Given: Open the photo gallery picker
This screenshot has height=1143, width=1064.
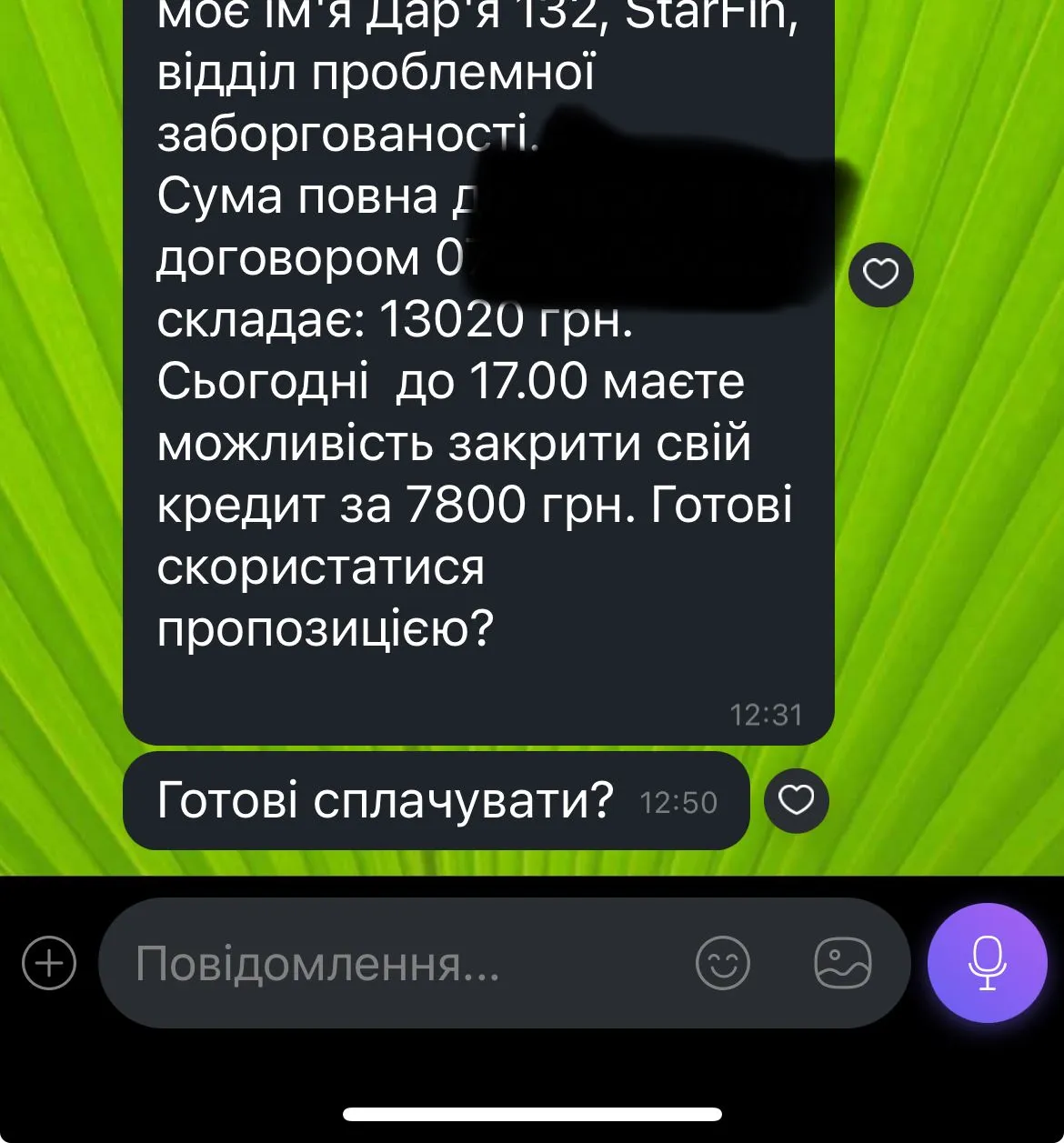Looking at the screenshot, I should pyautogui.click(x=842, y=963).
